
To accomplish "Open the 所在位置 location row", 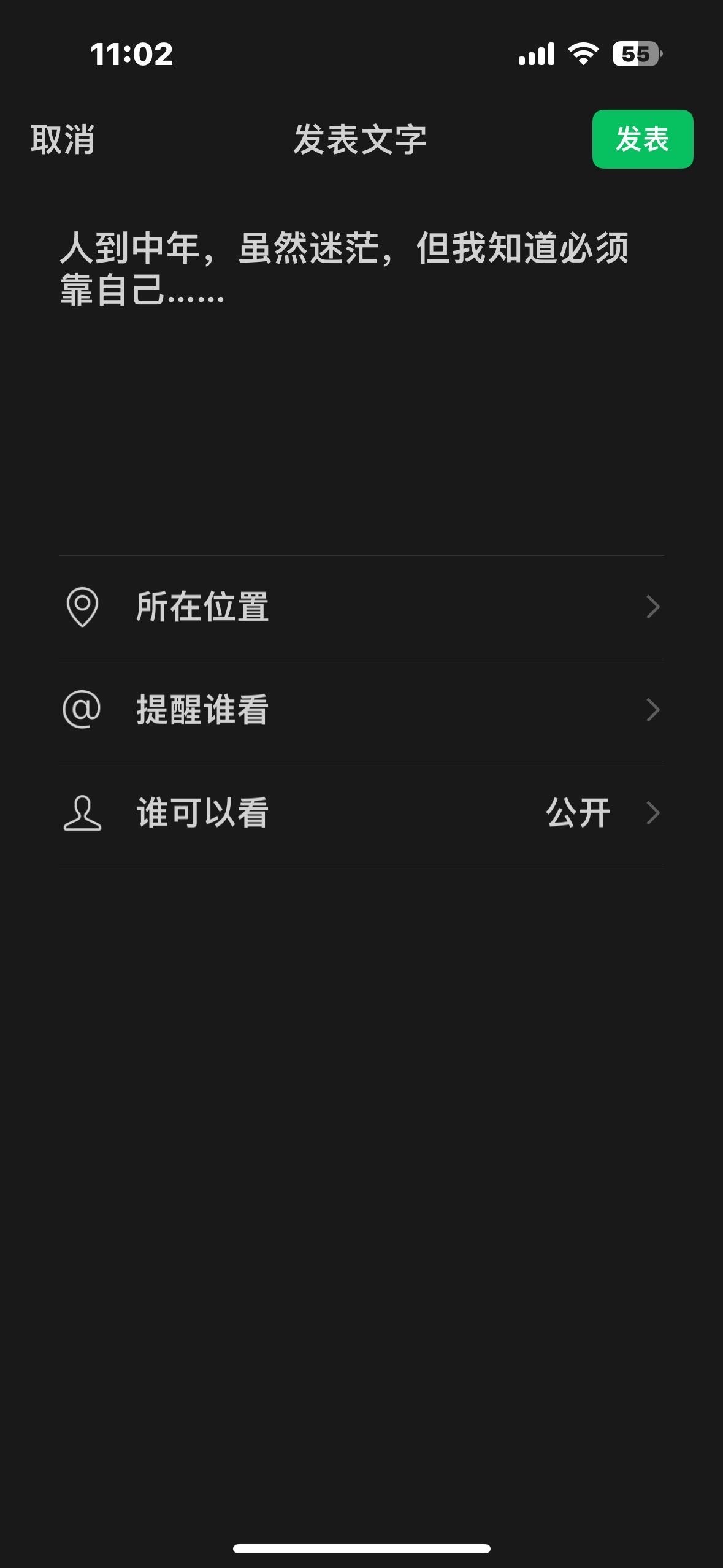I will pyautogui.click(x=361, y=607).
